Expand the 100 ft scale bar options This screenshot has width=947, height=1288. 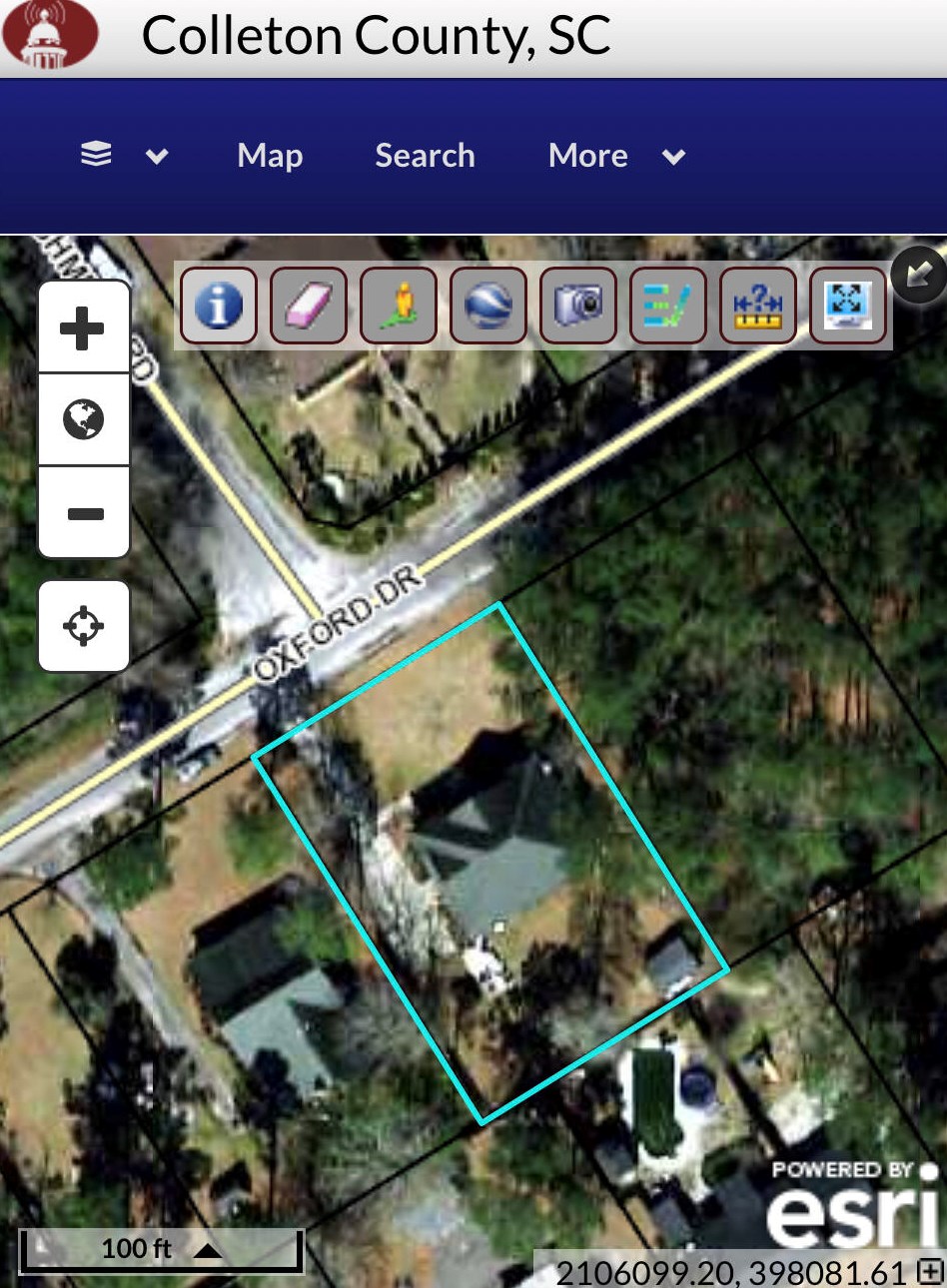point(208,1250)
